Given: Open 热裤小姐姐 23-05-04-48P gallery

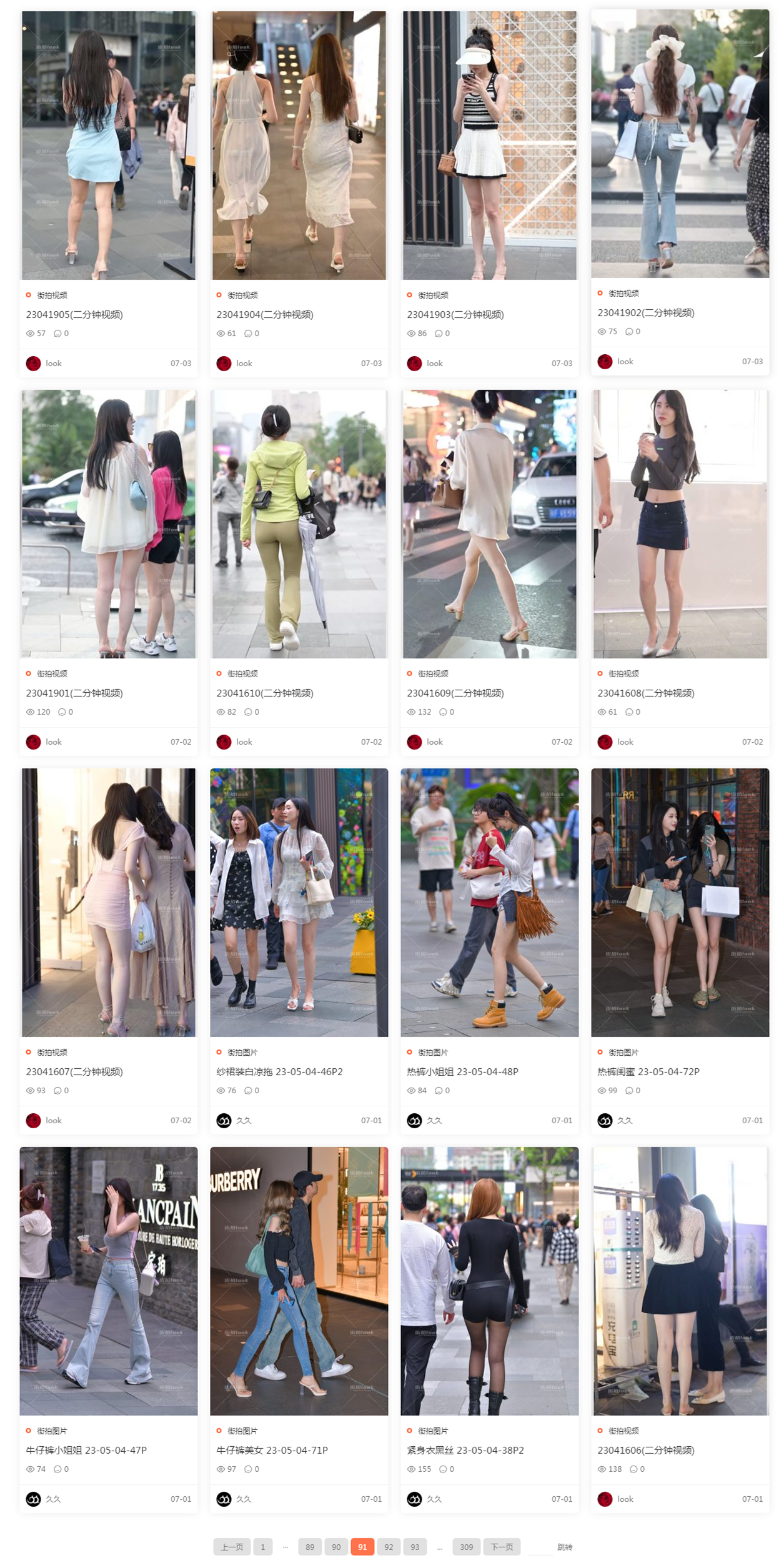Looking at the screenshot, I should (x=462, y=1071).
